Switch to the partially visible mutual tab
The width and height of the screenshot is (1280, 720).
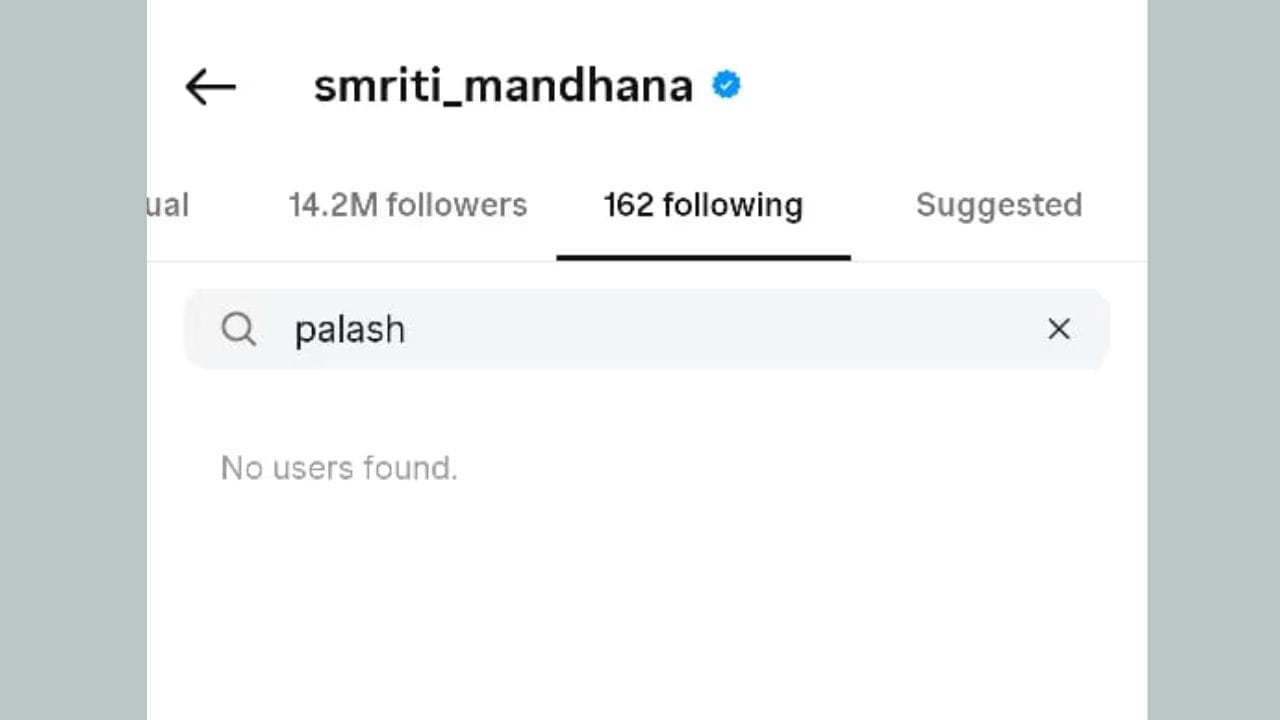pos(168,205)
